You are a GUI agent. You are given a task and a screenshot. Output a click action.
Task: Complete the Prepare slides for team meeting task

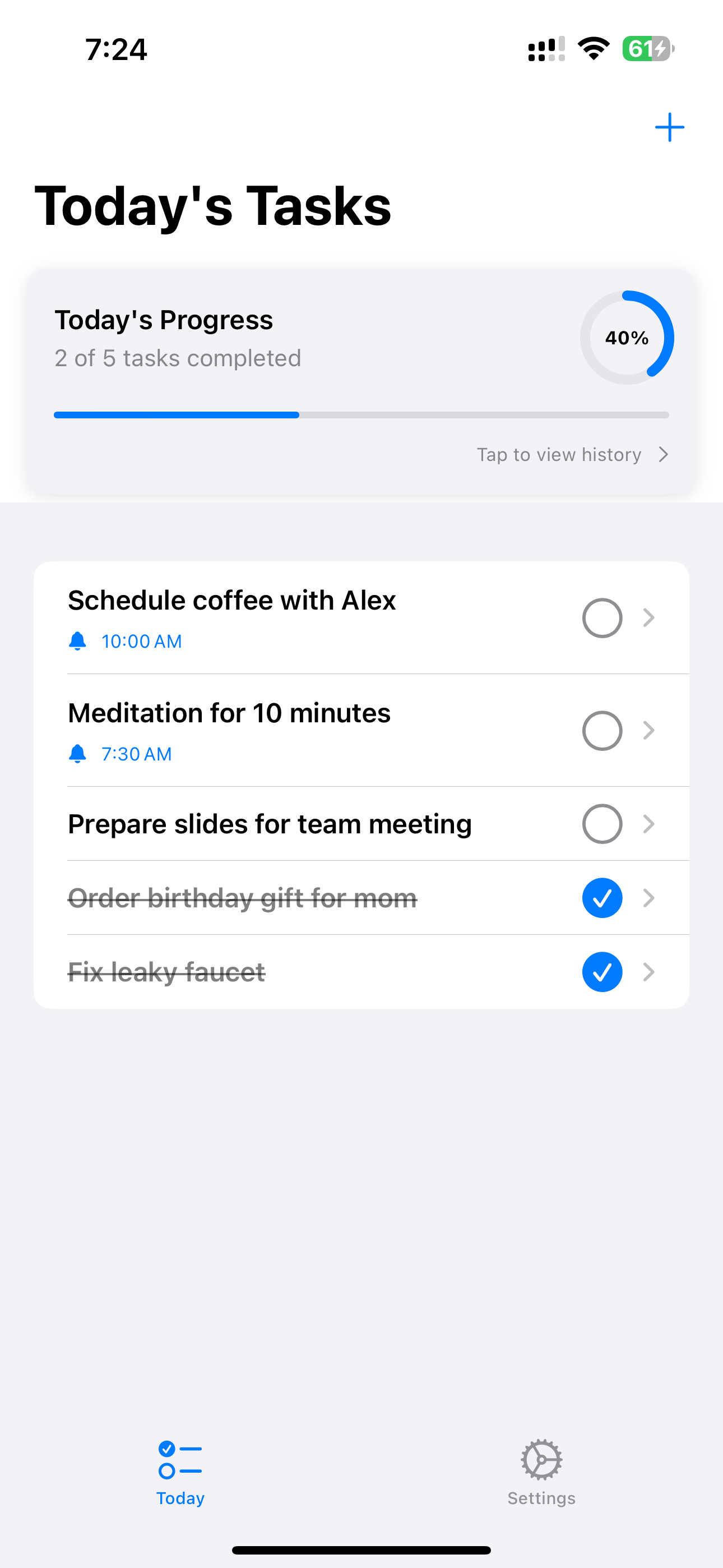coord(602,824)
